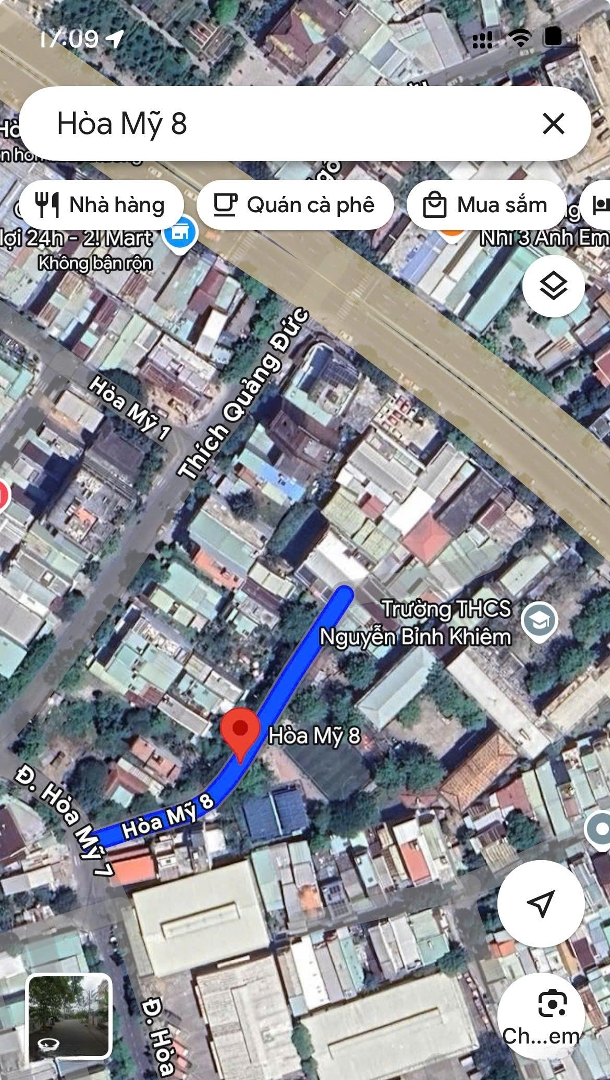Open Street View thumbnail preview
The image size is (610, 1080).
(69, 1016)
